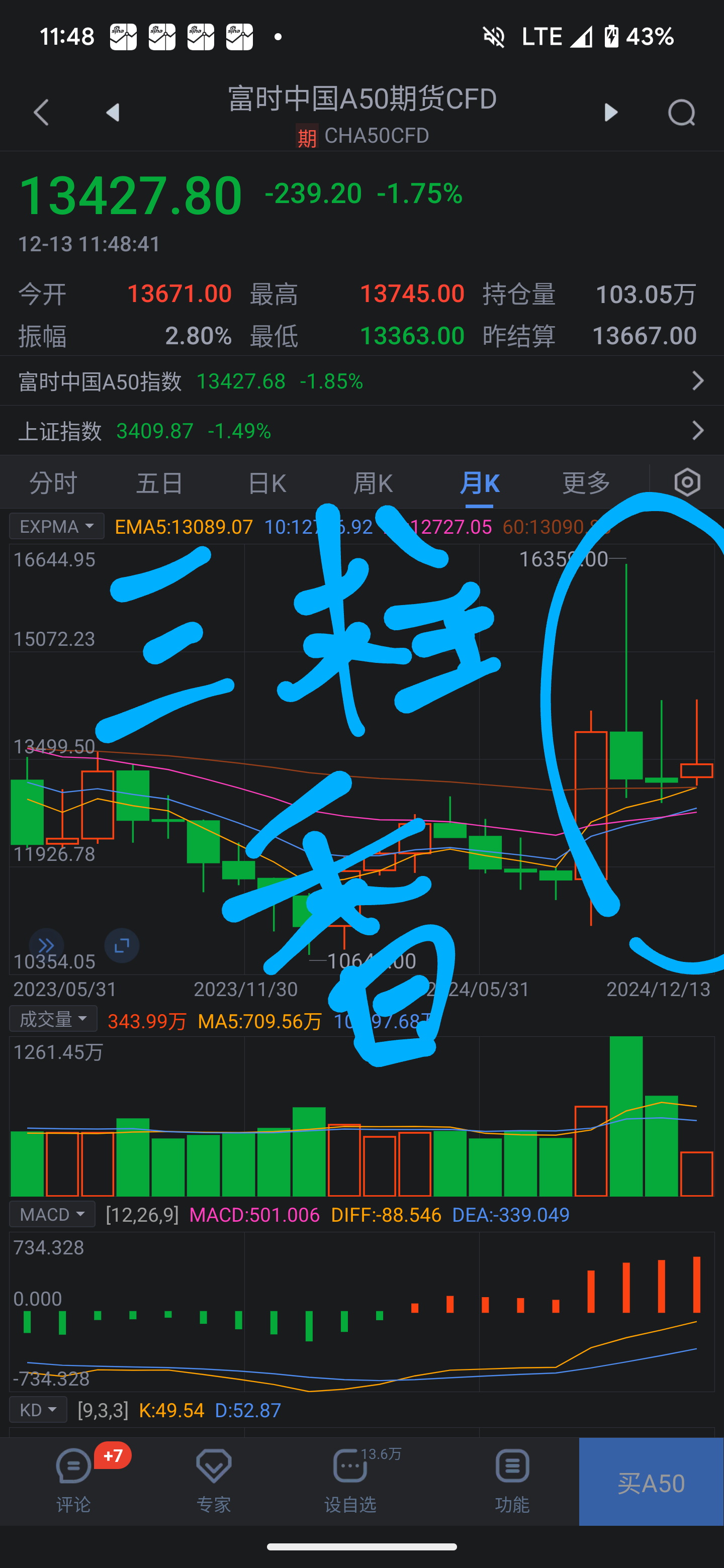
Task: Open the 上证指数 row
Action: pos(361,431)
